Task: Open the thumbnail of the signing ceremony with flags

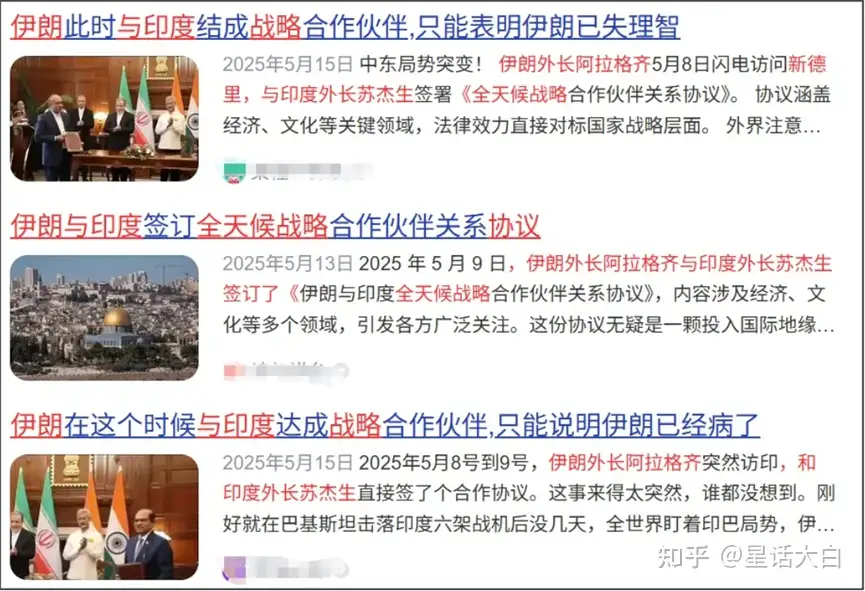Action: (x=104, y=118)
